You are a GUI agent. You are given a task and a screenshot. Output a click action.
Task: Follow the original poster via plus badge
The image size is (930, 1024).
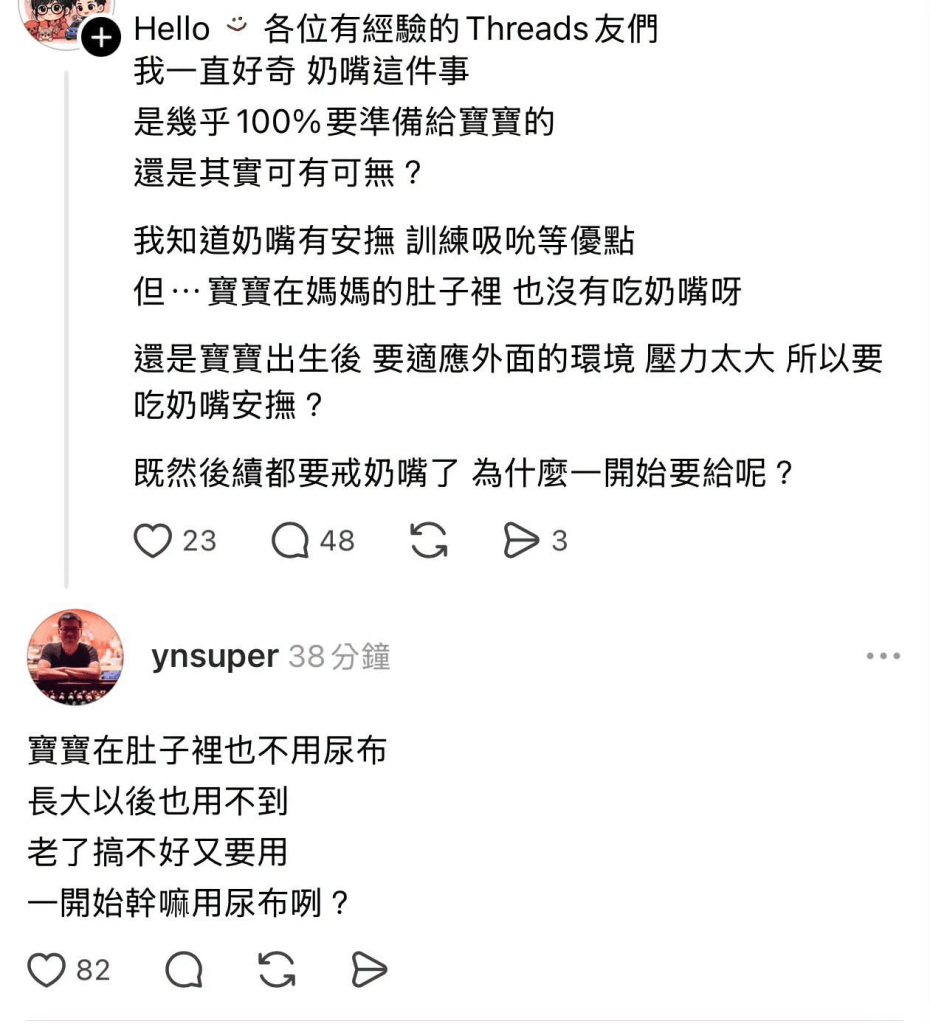(101, 37)
